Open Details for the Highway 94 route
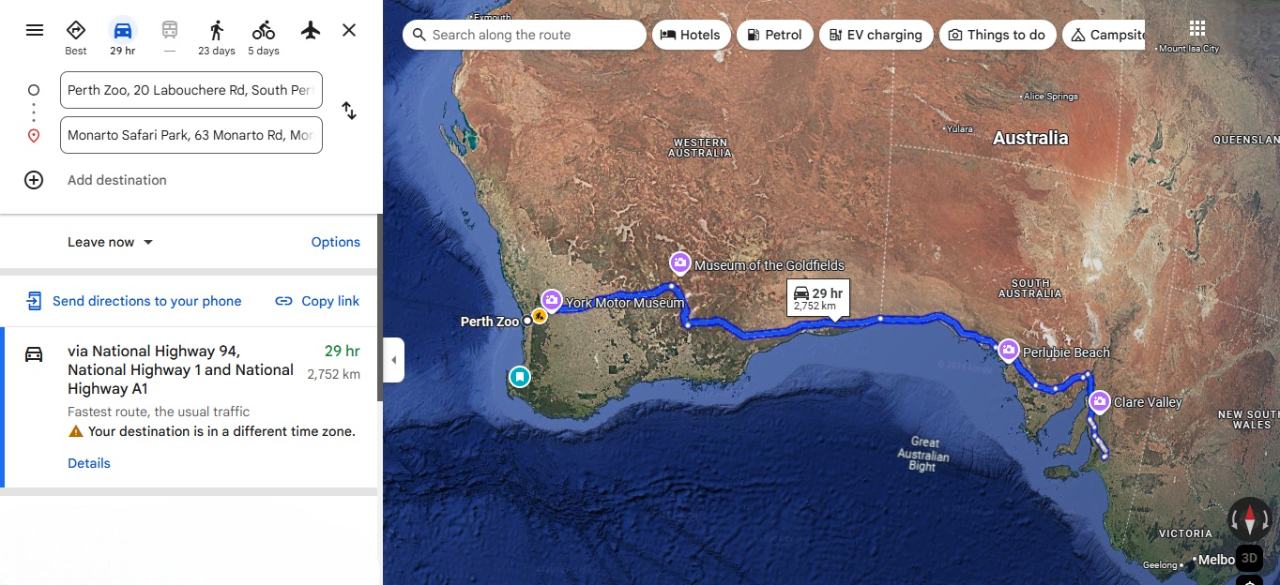The height and width of the screenshot is (585, 1280). [89, 463]
